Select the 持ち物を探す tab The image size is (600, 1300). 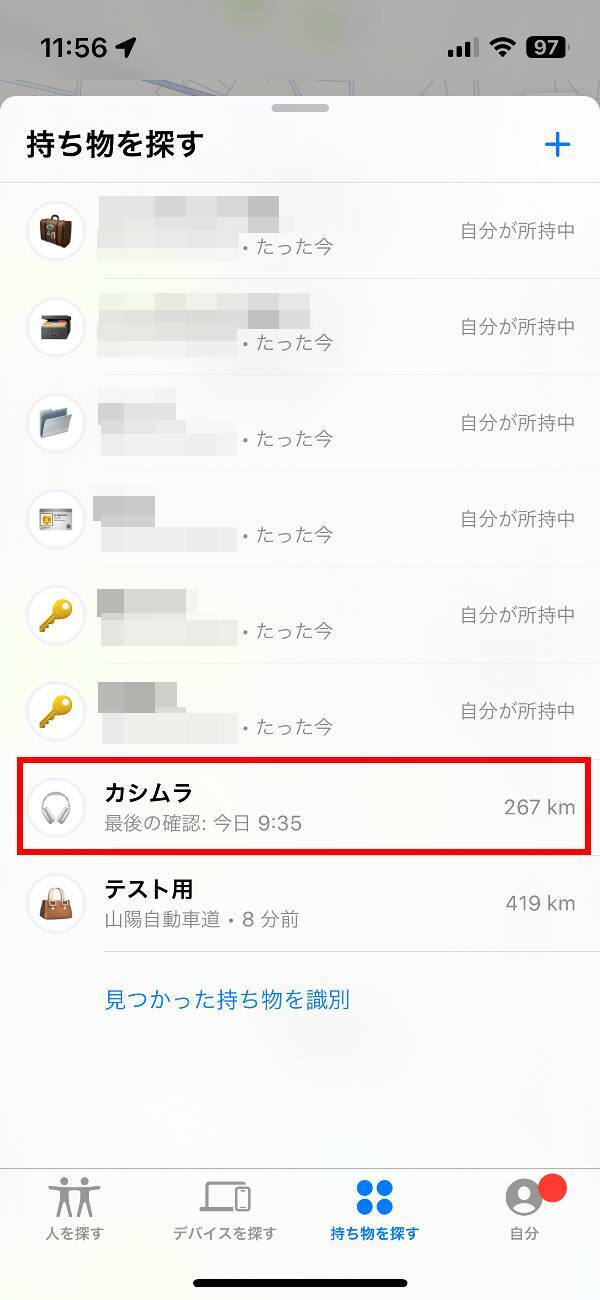(375, 1209)
